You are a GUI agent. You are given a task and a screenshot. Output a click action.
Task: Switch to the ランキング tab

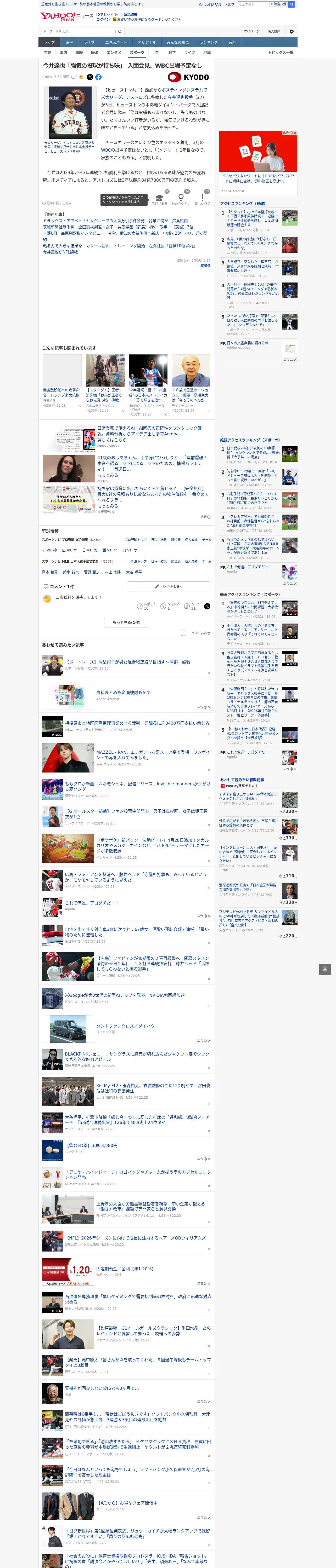click(x=209, y=43)
